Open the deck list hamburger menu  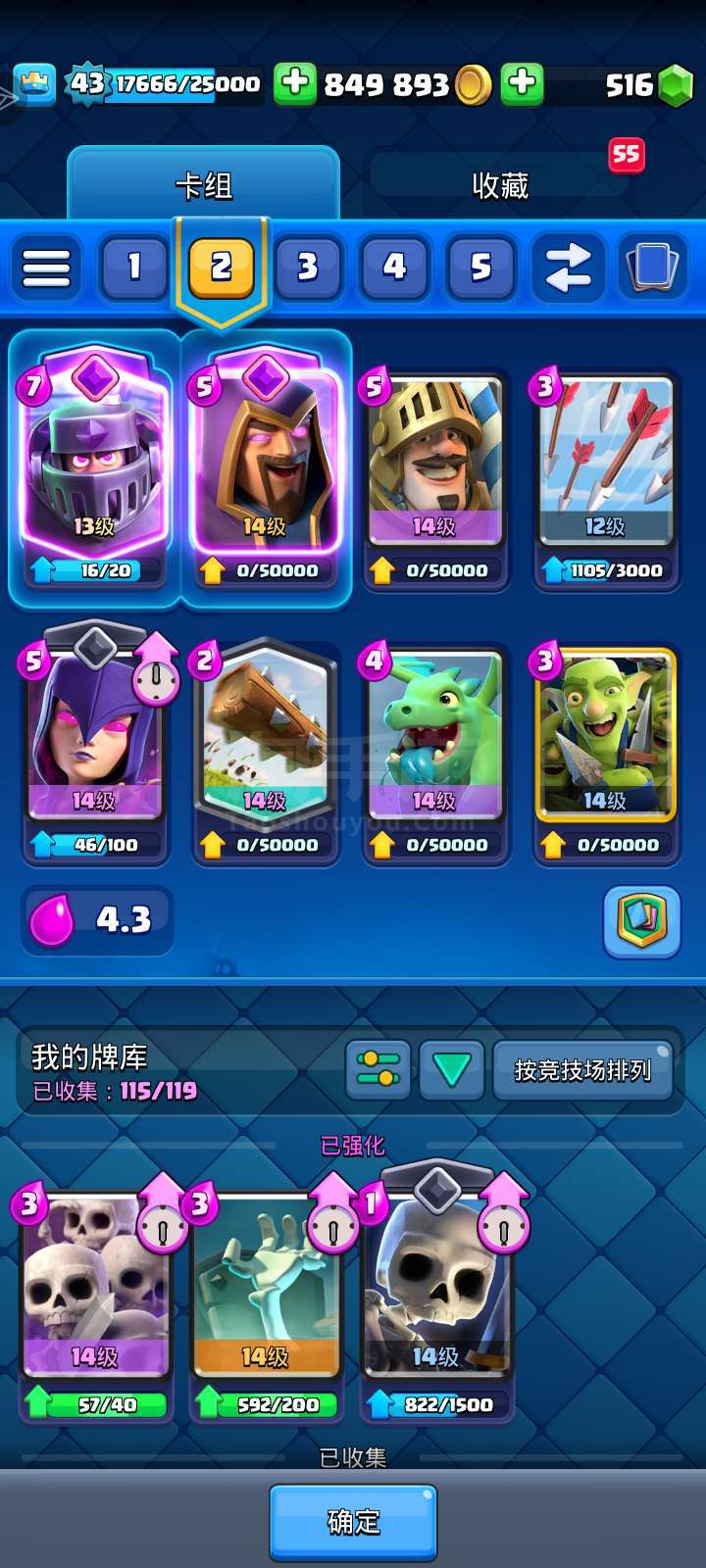point(46,267)
